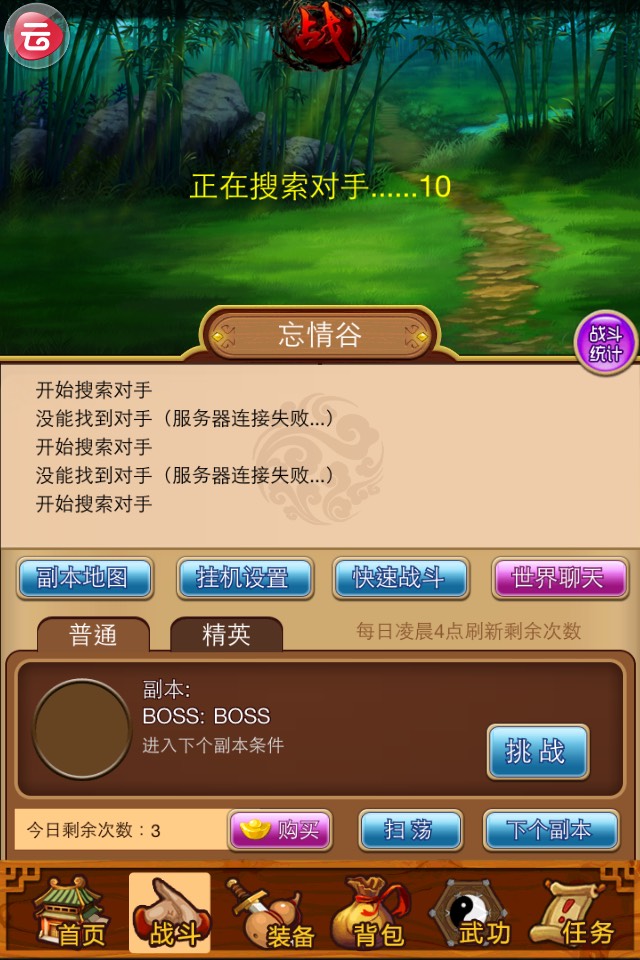The image size is (640, 960).
Task: Tap 挑战 to challenge the boss
Action: (x=537, y=752)
